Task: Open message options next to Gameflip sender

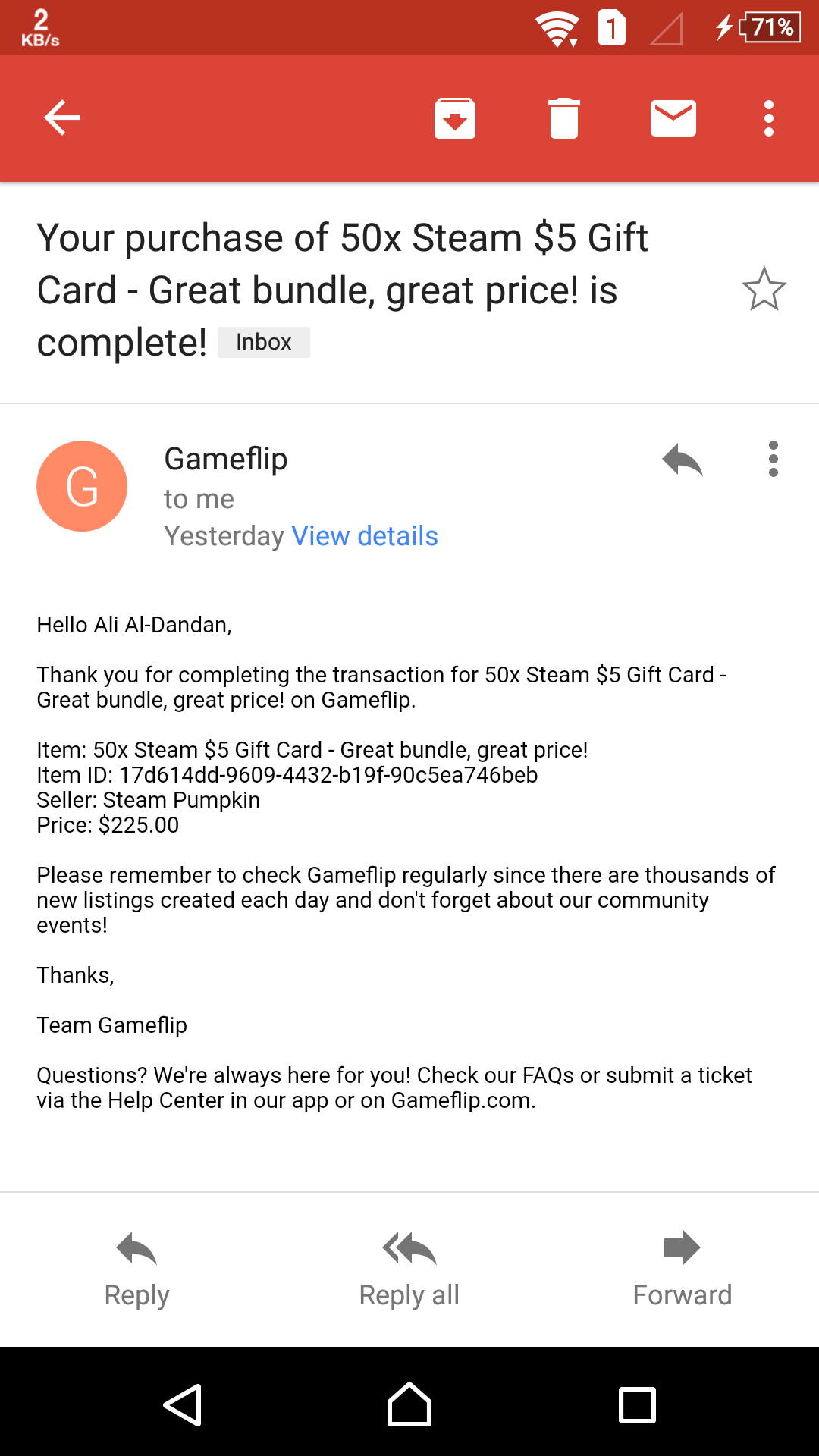Action: pyautogui.click(x=773, y=460)
